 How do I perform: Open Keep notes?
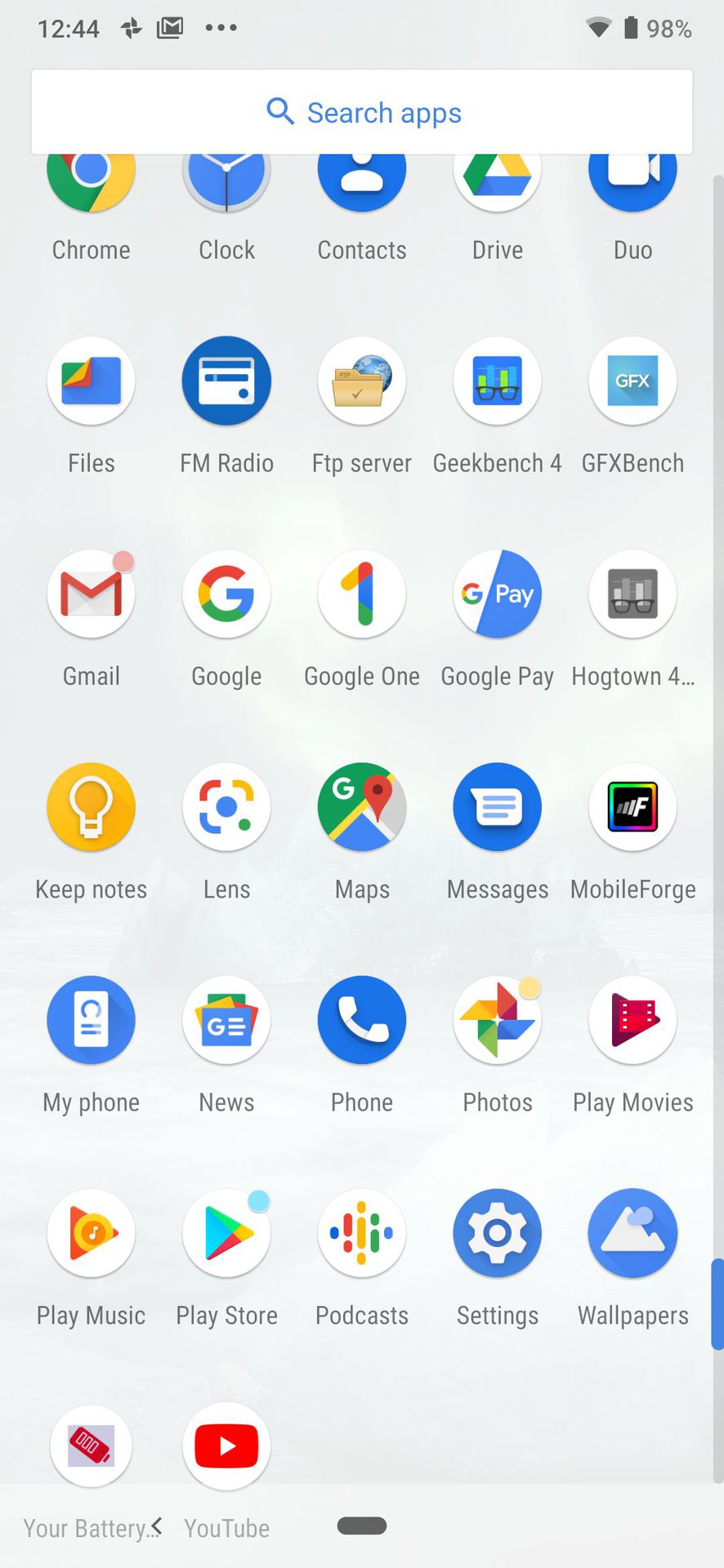tap(91, 808)
